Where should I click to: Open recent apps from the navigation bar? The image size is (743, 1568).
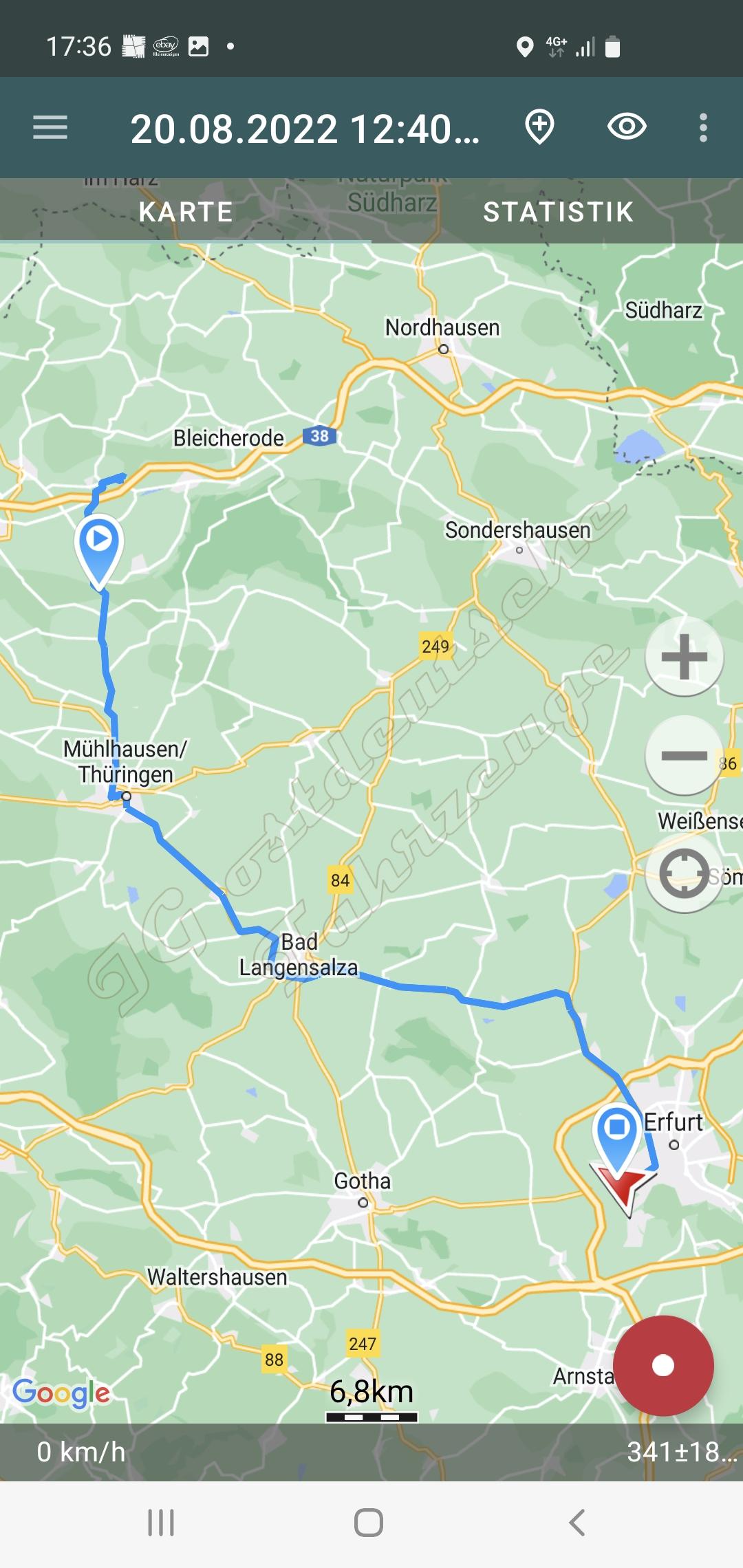pyautogui.click(x=161, y=1523)
